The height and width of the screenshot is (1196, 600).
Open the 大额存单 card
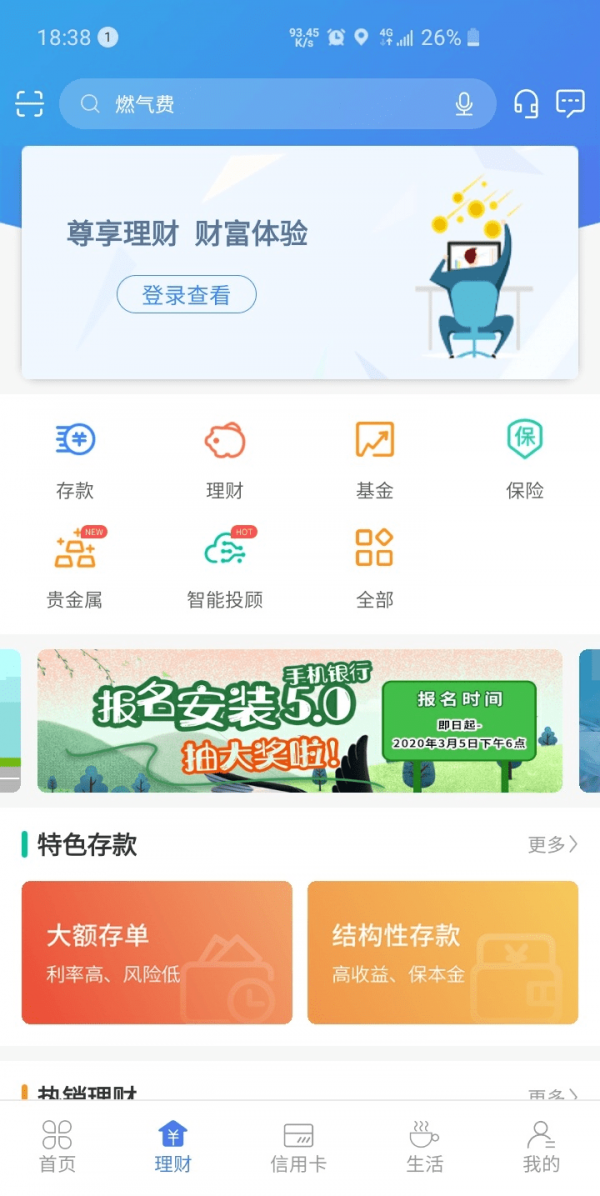coord(157,952)
